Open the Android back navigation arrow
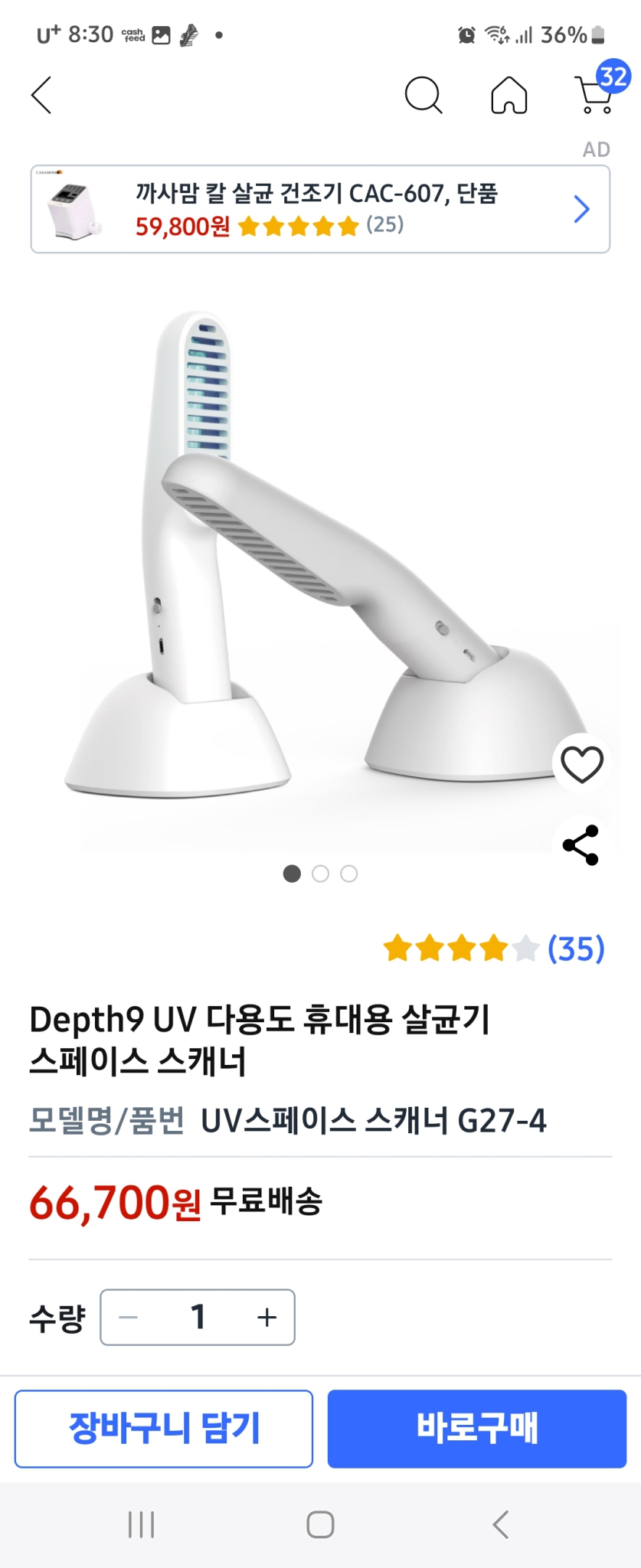Image resolution: width=641 pixels, height=1568 pixels. pyautogui.click(x=501, y=1524)
